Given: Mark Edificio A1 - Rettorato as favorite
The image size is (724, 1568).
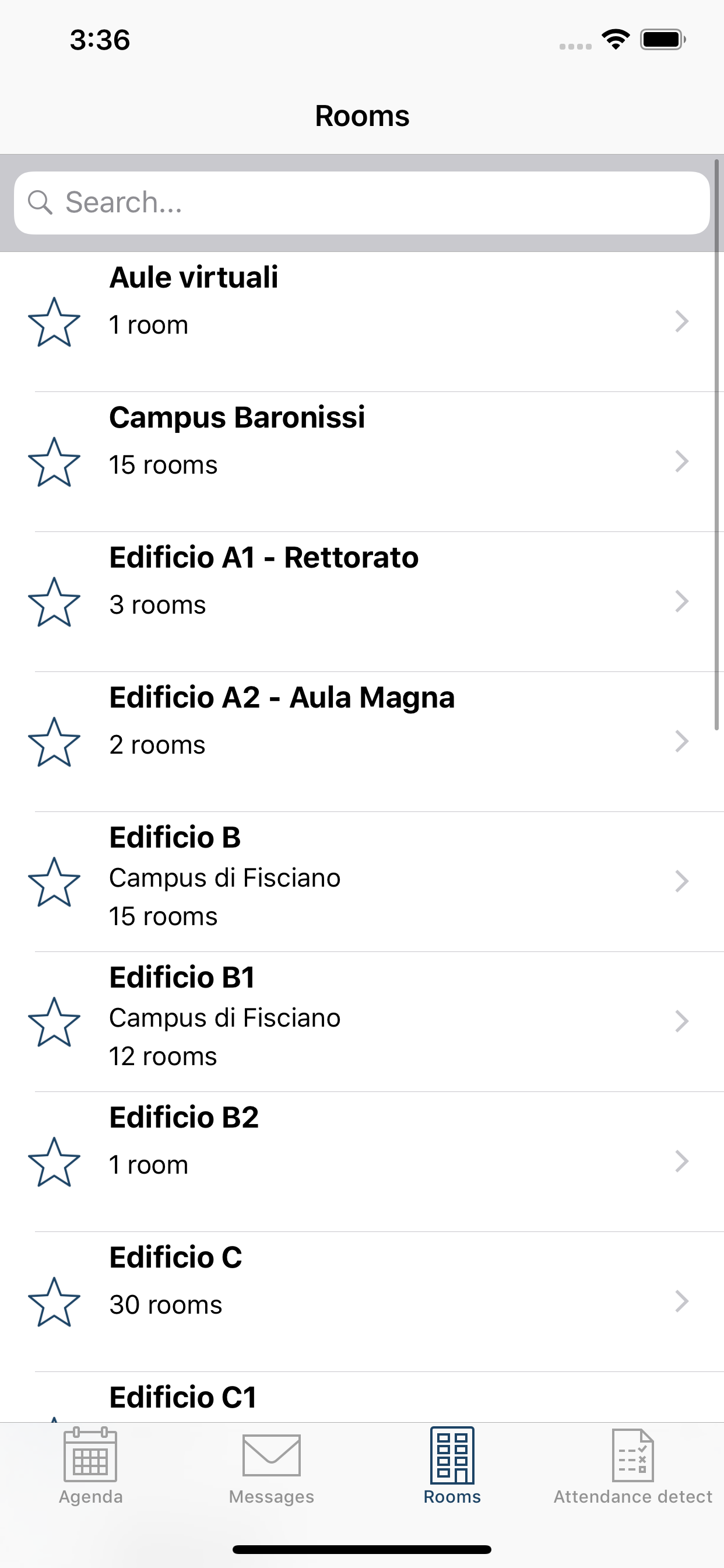Looking at the screenshot, I should coord(54,602).
